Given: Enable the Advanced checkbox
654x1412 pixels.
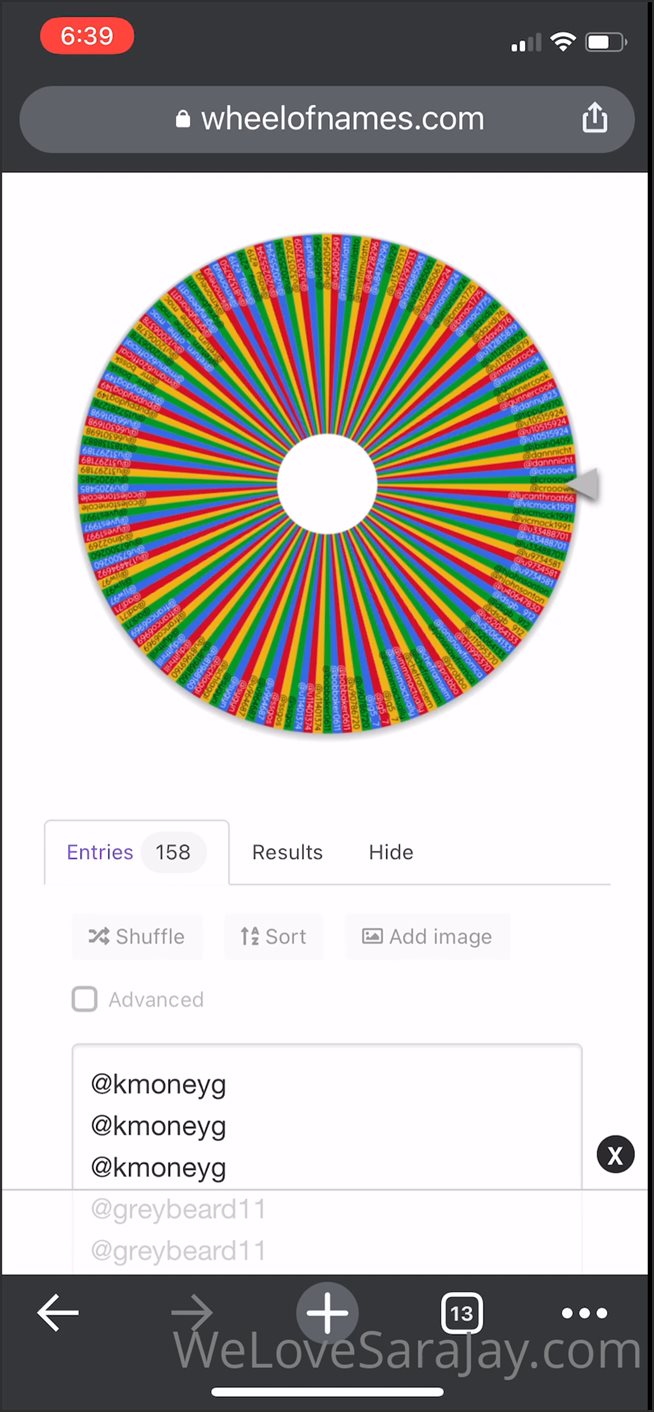Looking at the screenshot, I should 85,999.
